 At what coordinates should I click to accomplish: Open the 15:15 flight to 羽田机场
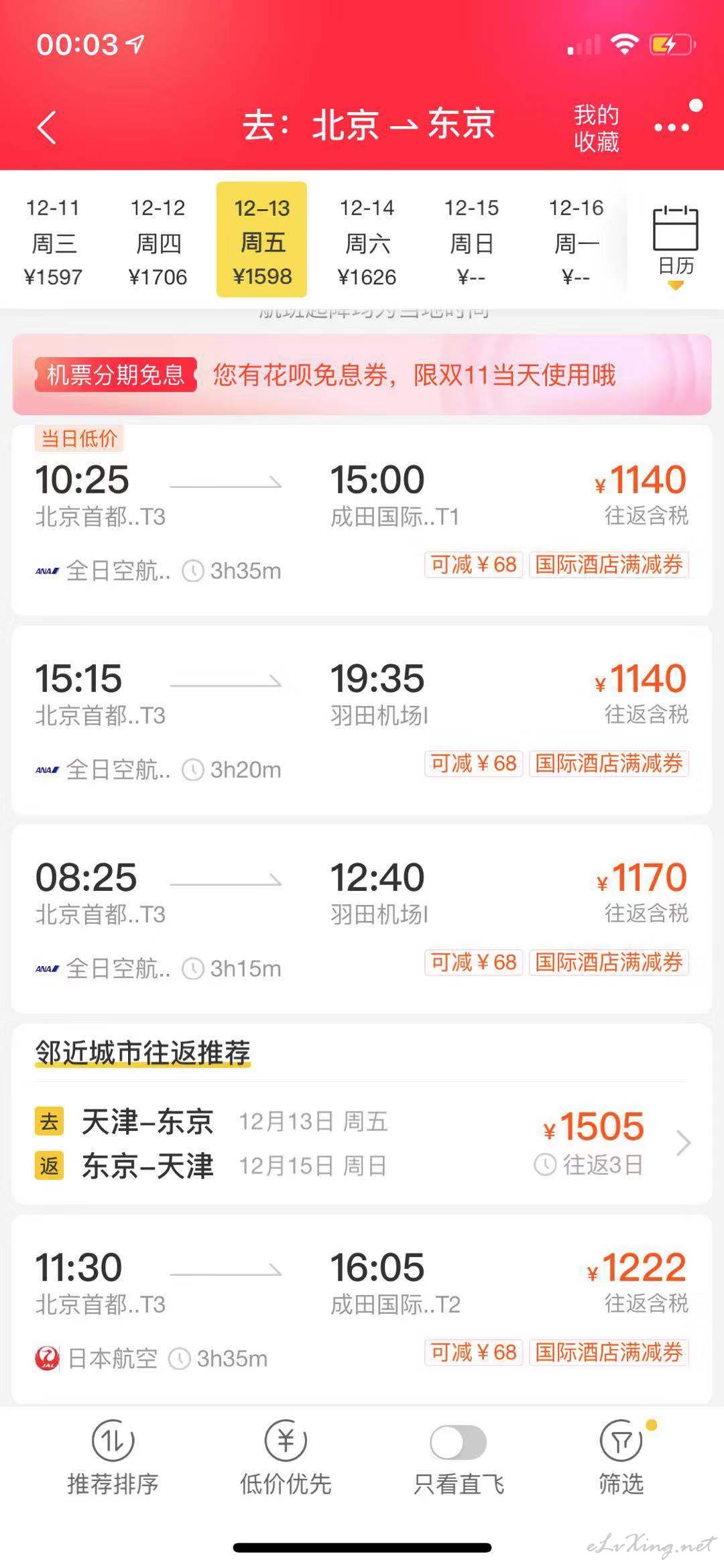(362, 720)
